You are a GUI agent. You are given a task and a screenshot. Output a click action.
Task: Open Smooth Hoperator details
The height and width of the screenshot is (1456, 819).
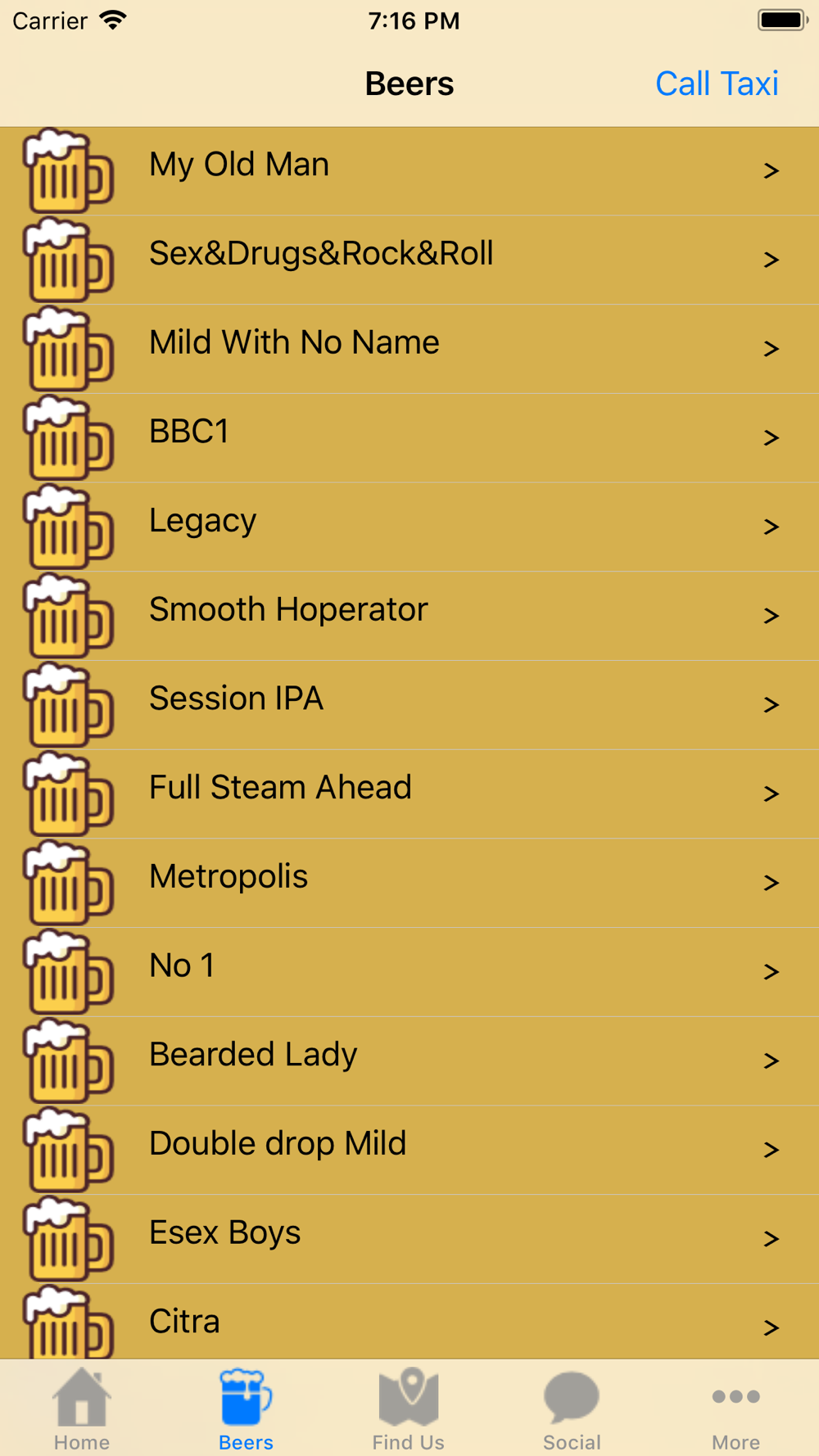point(409,616)
